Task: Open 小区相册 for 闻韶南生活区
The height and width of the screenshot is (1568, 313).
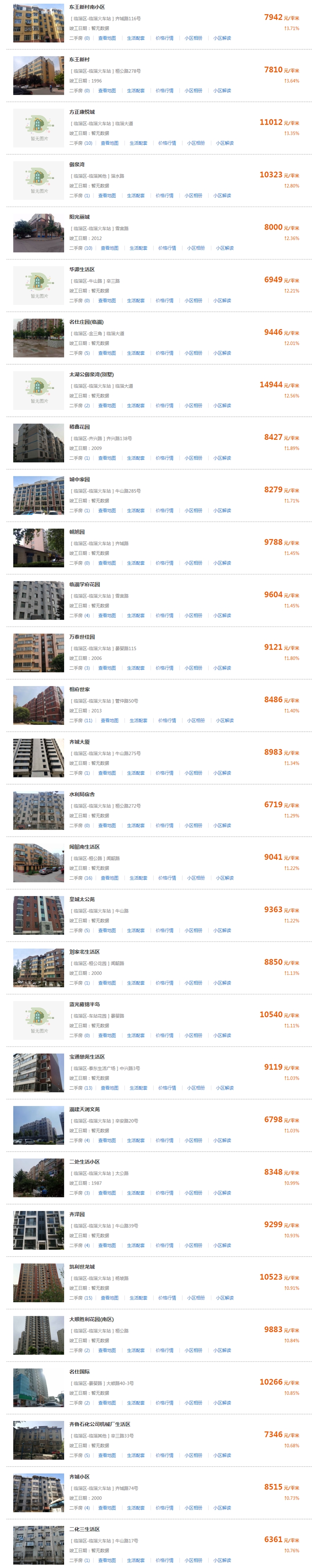Action: (196, 879)
